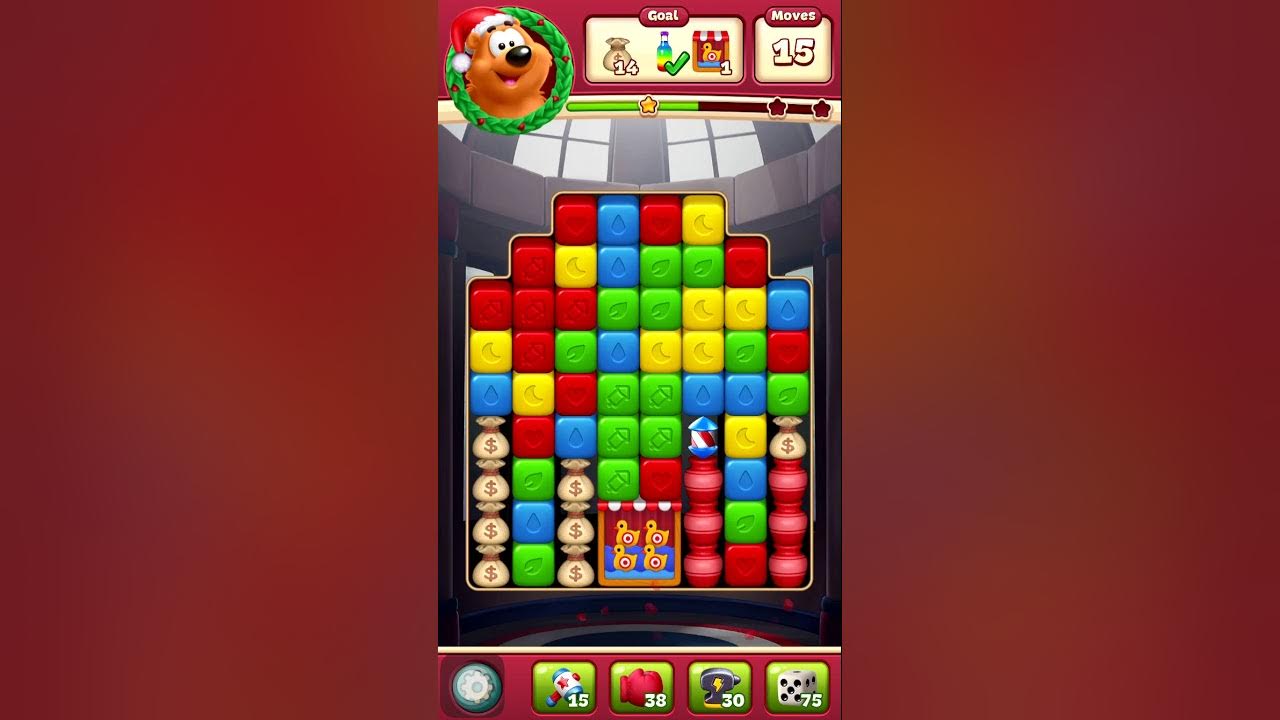Shuffle the board with the dice booster
Viewport: 1280px width, 720px height.
pyautogui.click(x=797, y=687)
